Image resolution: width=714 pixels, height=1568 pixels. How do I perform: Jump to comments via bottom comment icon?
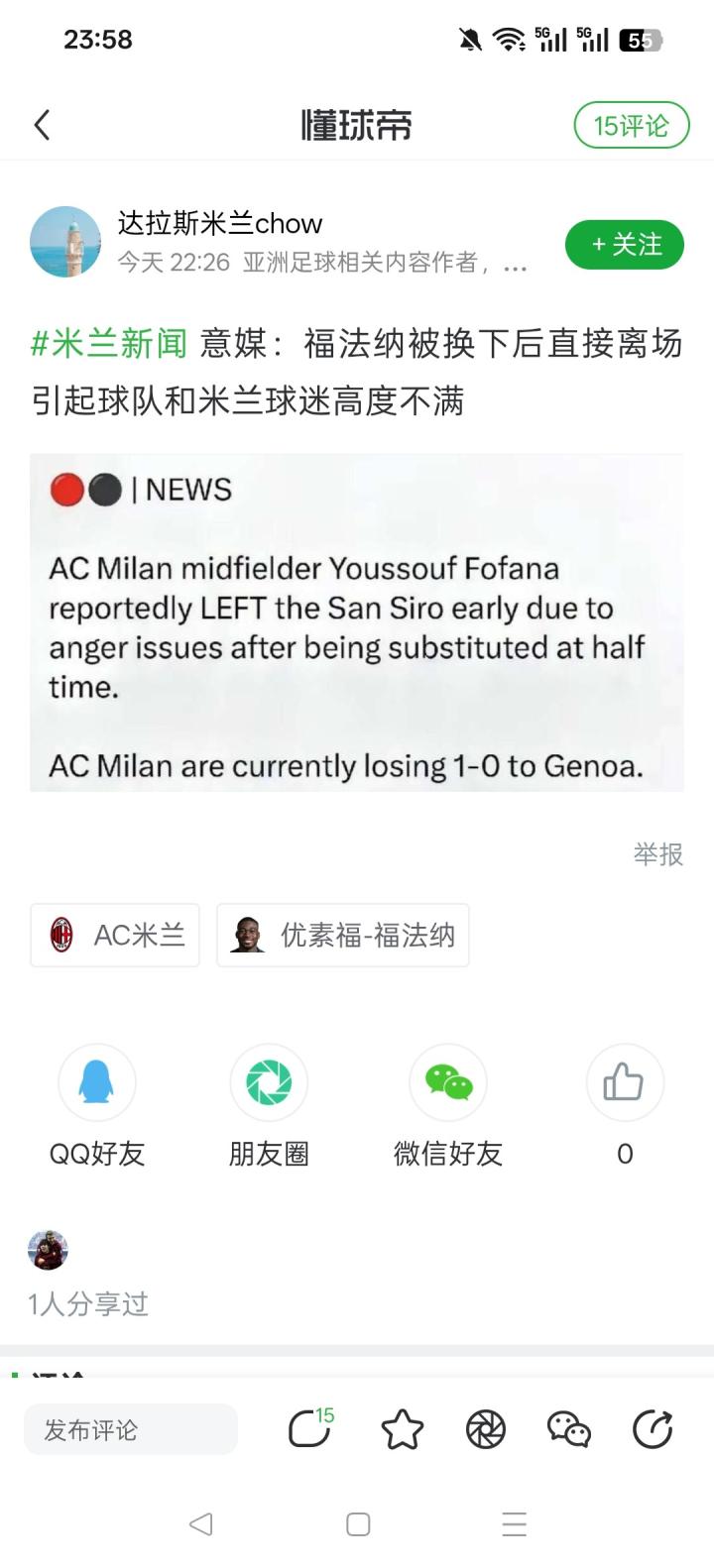pos(309,1429)
